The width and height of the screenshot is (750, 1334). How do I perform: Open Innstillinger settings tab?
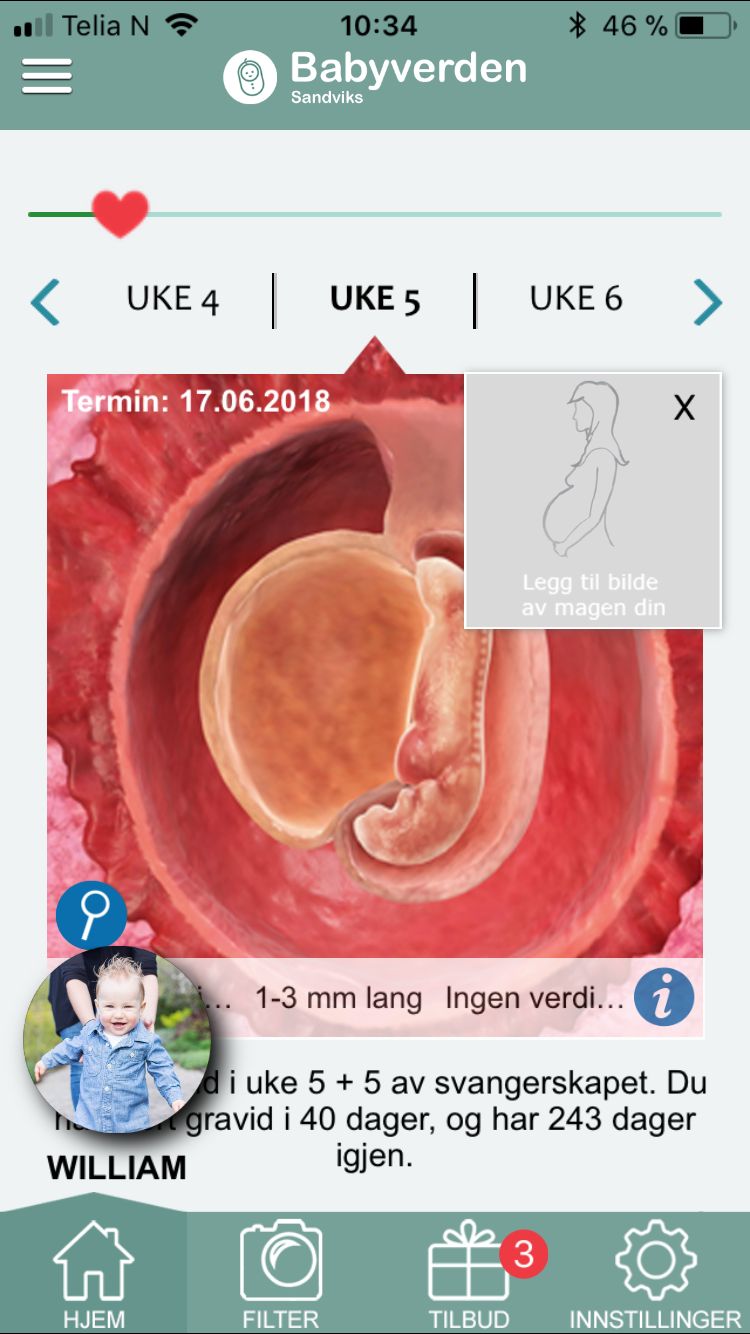click(x=656, y=1274)
